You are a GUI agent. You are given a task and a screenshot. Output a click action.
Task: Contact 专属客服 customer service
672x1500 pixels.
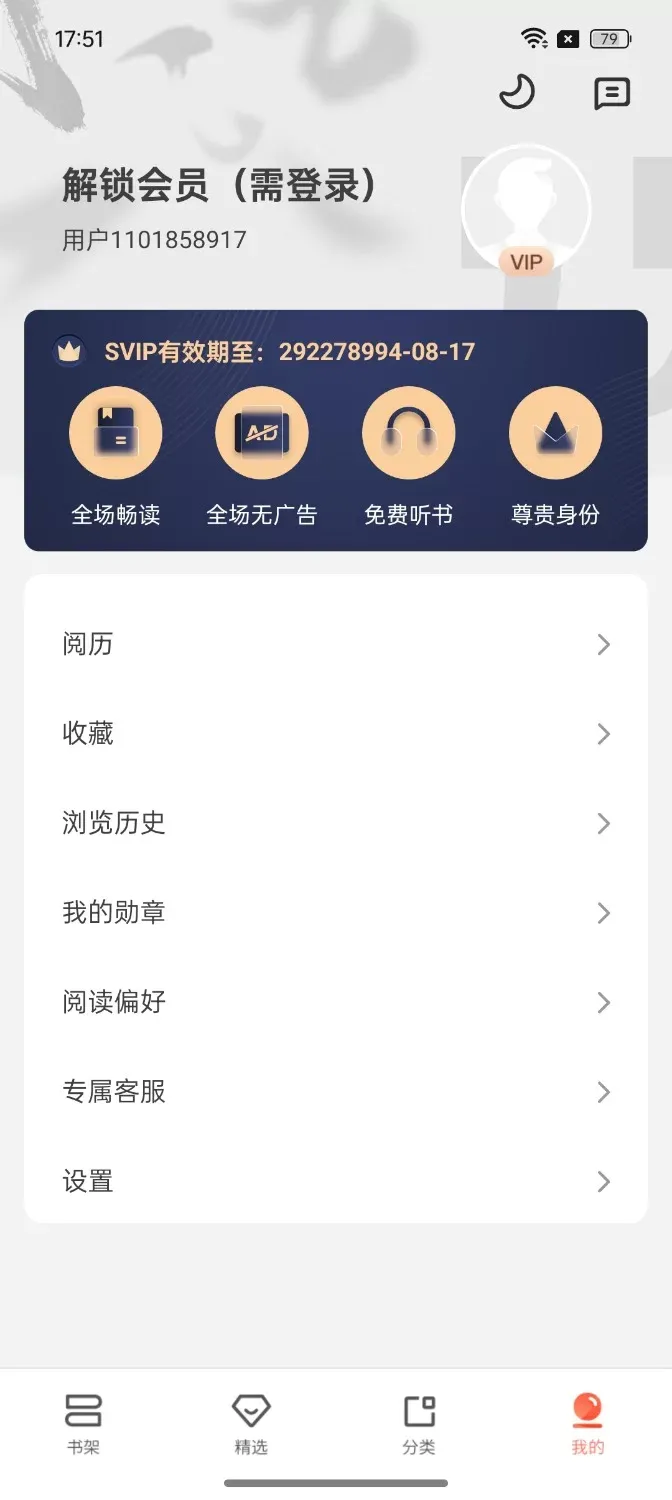tap(336, 1092)
